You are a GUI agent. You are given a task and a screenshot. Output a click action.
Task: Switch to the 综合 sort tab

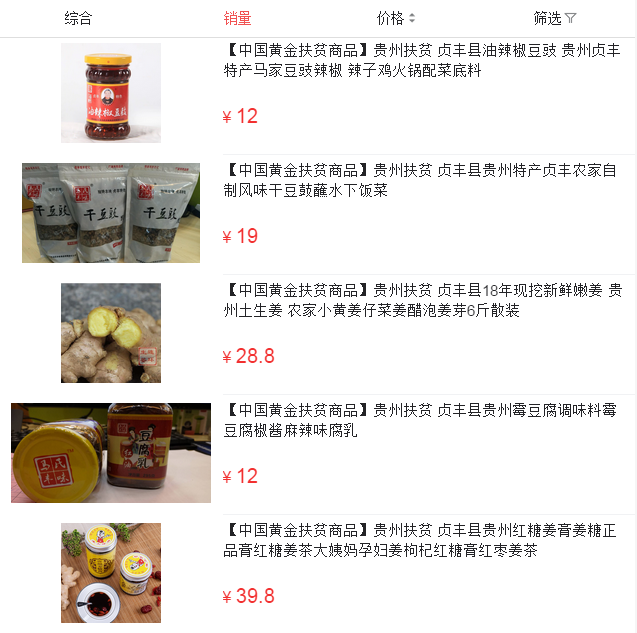[x=78, y=18]
